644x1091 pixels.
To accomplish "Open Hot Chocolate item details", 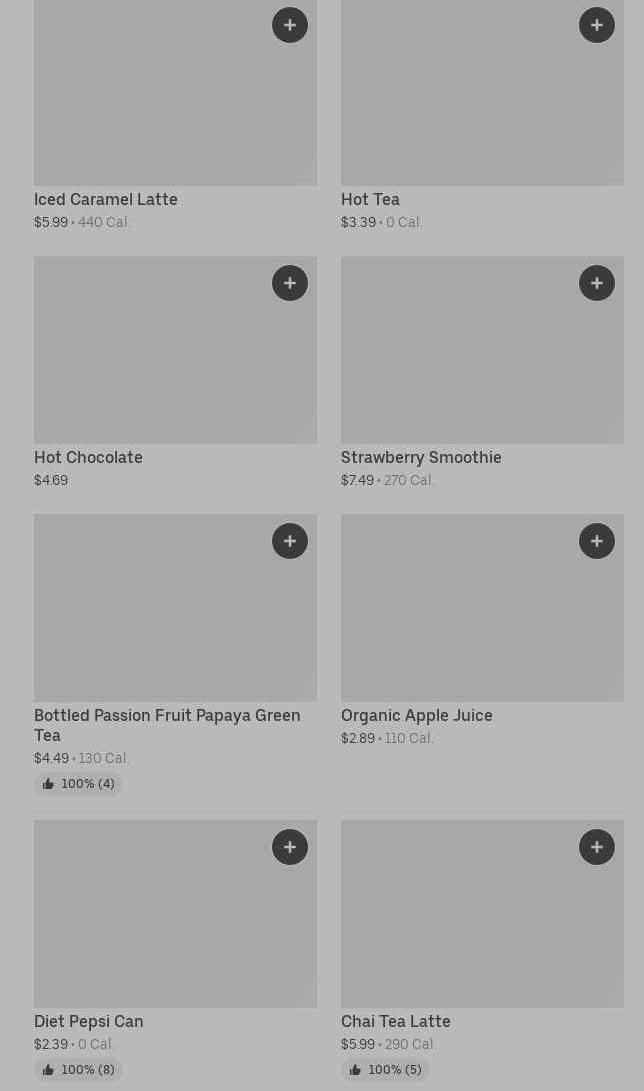I will 88,458.
